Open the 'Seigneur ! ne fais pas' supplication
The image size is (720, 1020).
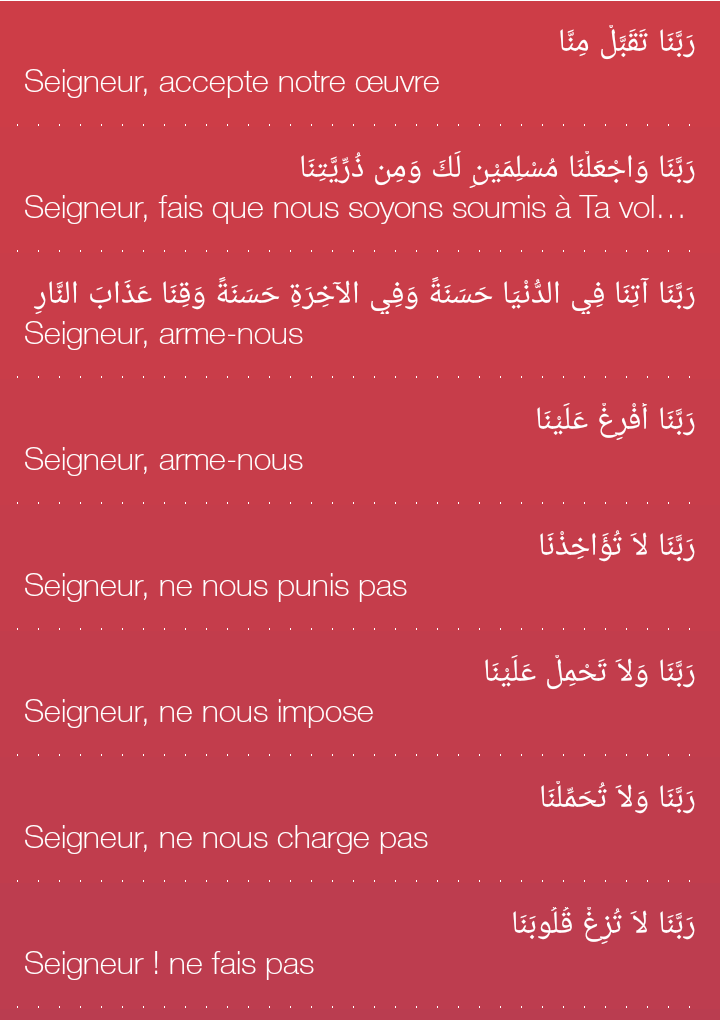tap(360, 945)
